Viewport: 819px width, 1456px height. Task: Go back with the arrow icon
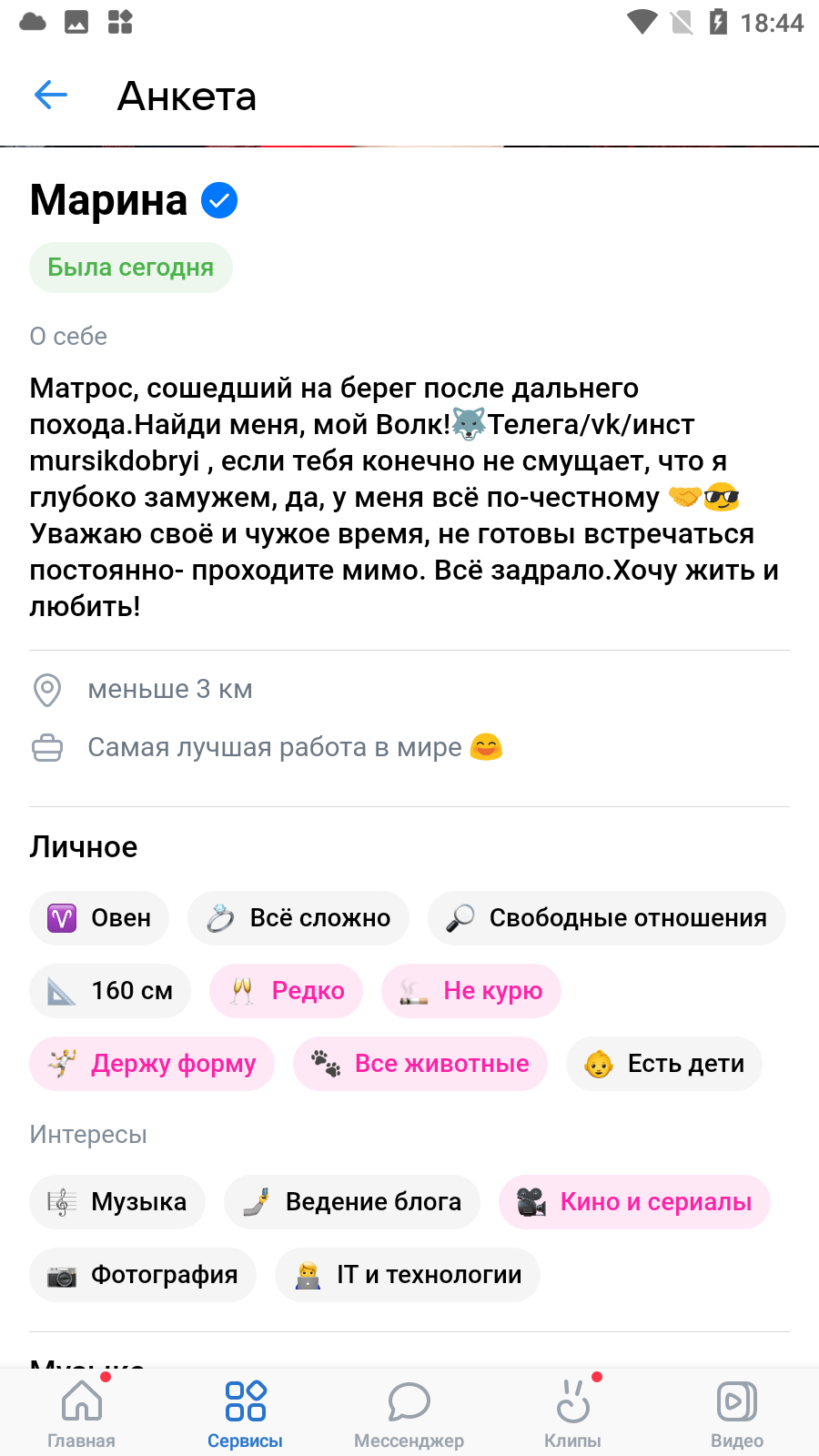pos(51,95)
